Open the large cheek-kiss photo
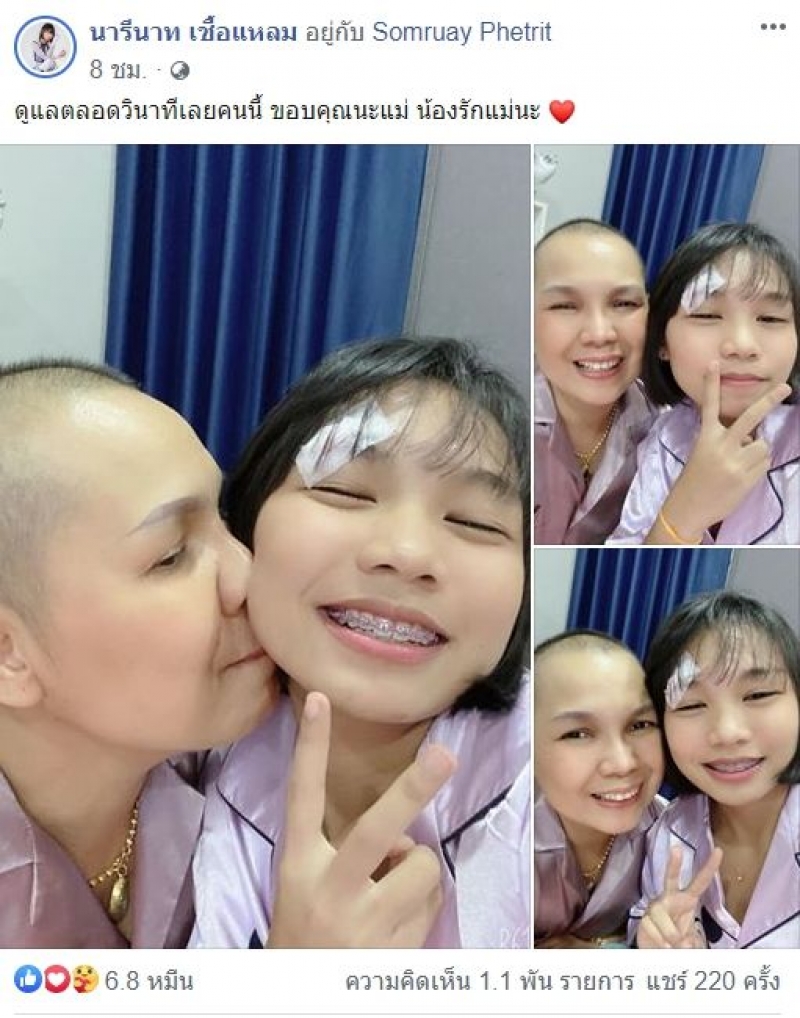Viewport: 800px width, 1018px height. tap(265, 546)
